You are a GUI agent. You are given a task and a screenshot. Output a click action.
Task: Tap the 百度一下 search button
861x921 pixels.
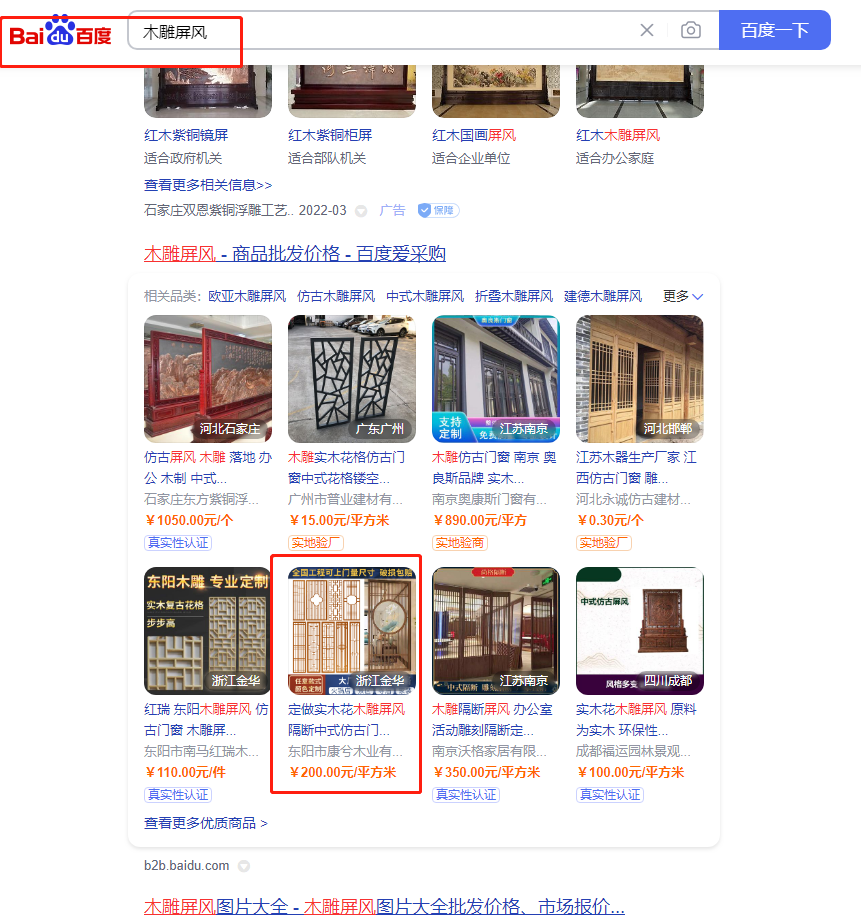[x=774, y=30]
